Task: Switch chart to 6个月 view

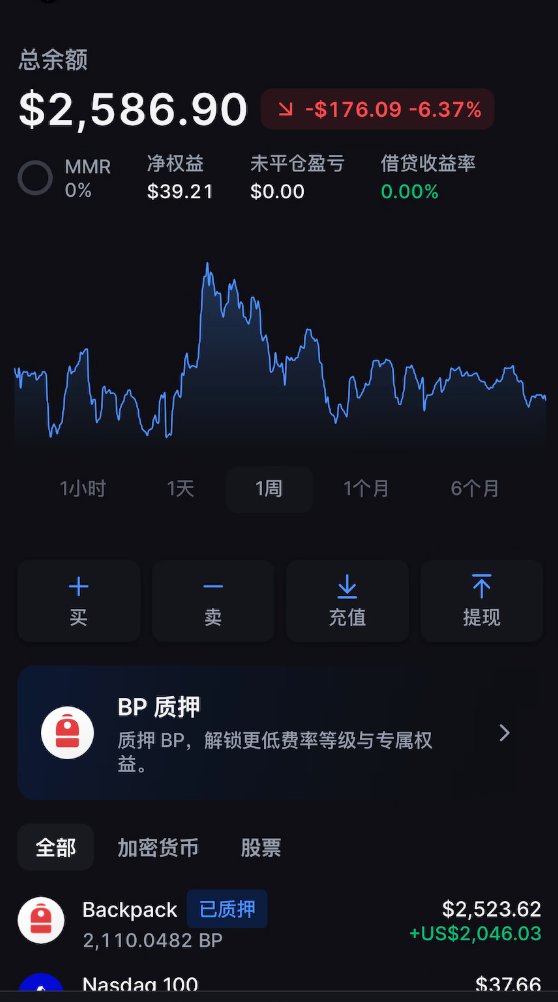Action: click(x=474, y=489)
